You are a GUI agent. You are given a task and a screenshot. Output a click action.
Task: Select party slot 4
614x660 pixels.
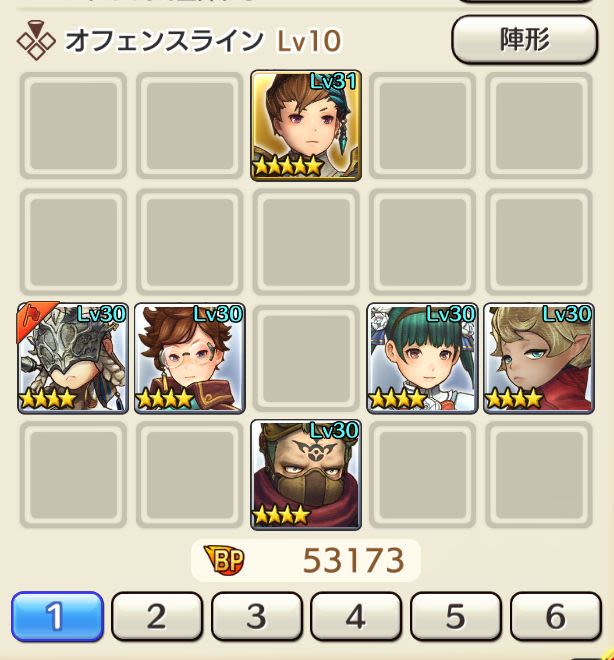click(x=356, y=616)
